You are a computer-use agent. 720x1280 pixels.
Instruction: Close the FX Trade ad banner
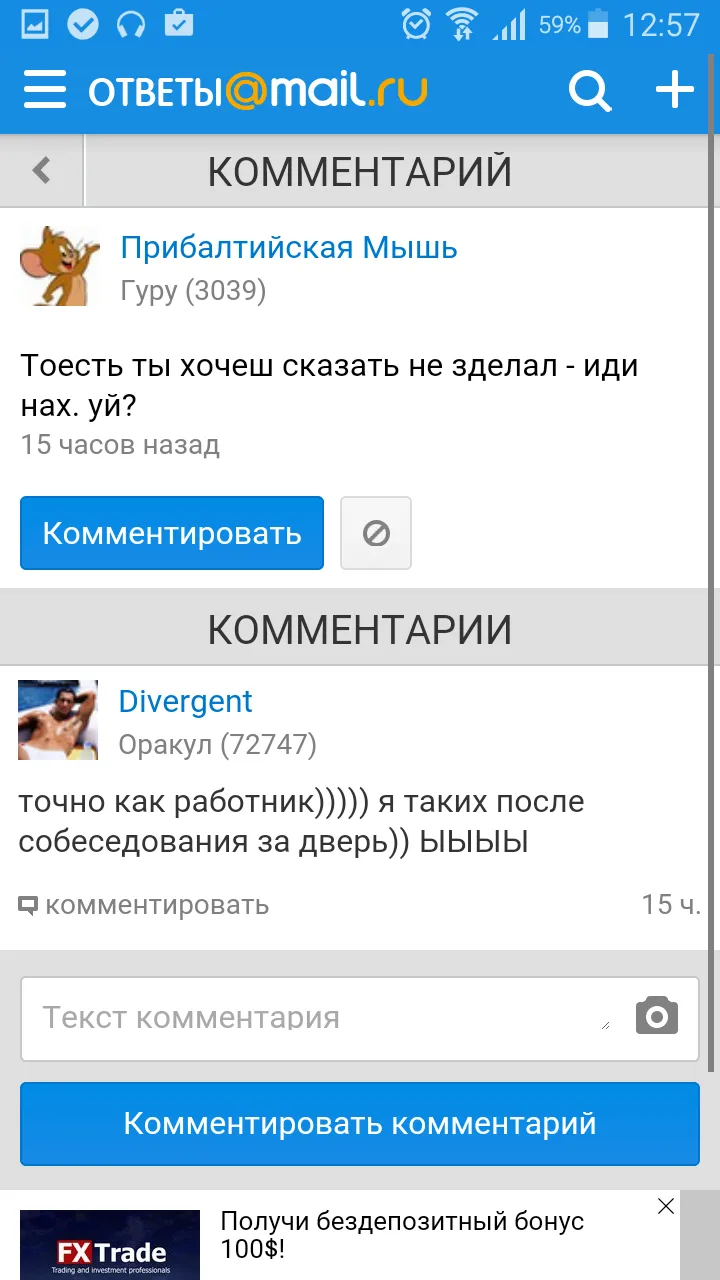666,1207
